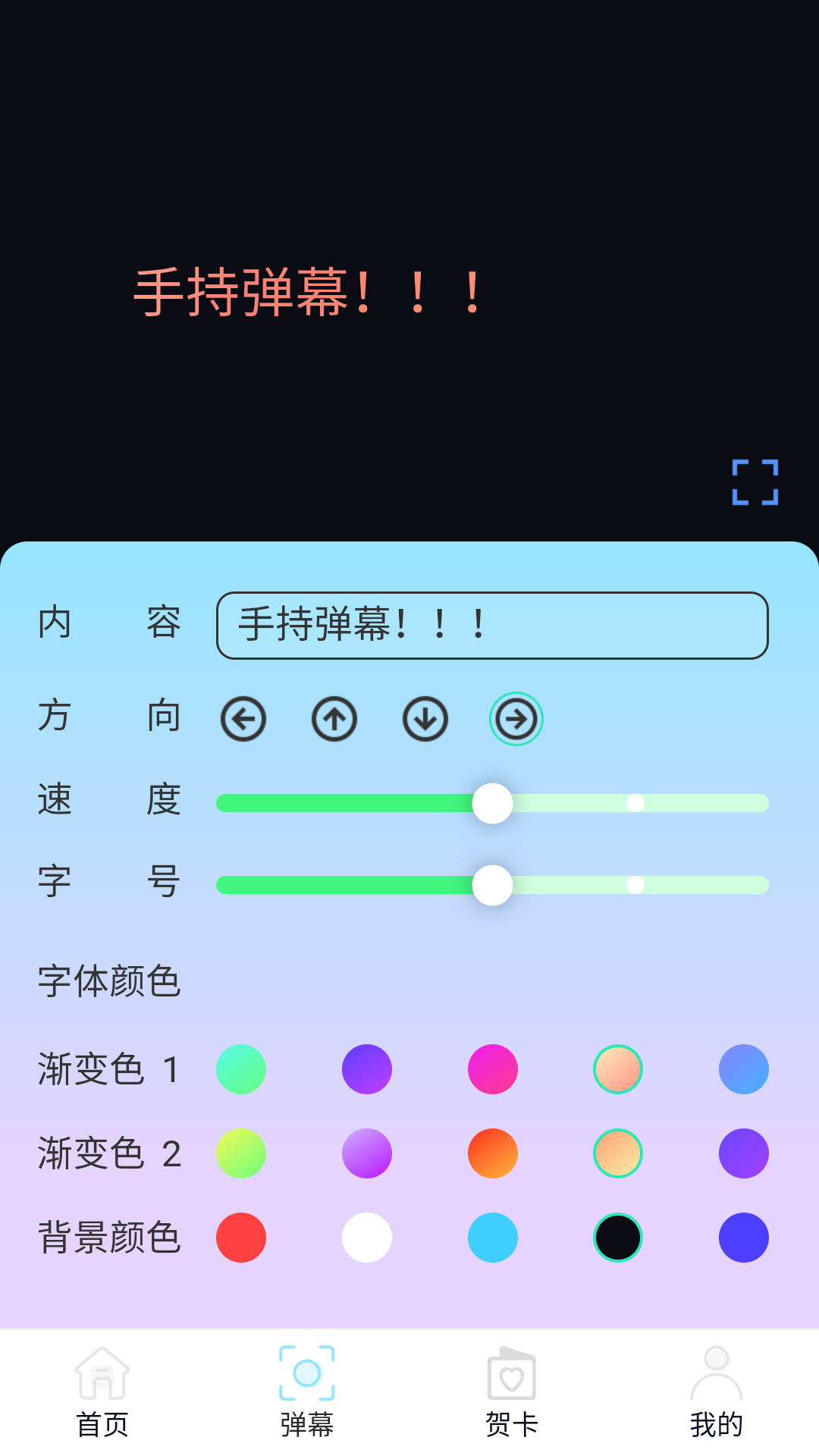Open fullscreen preview of the danmaku
This screenshot has height=1456, width=819.
click(x=755, y=483)
